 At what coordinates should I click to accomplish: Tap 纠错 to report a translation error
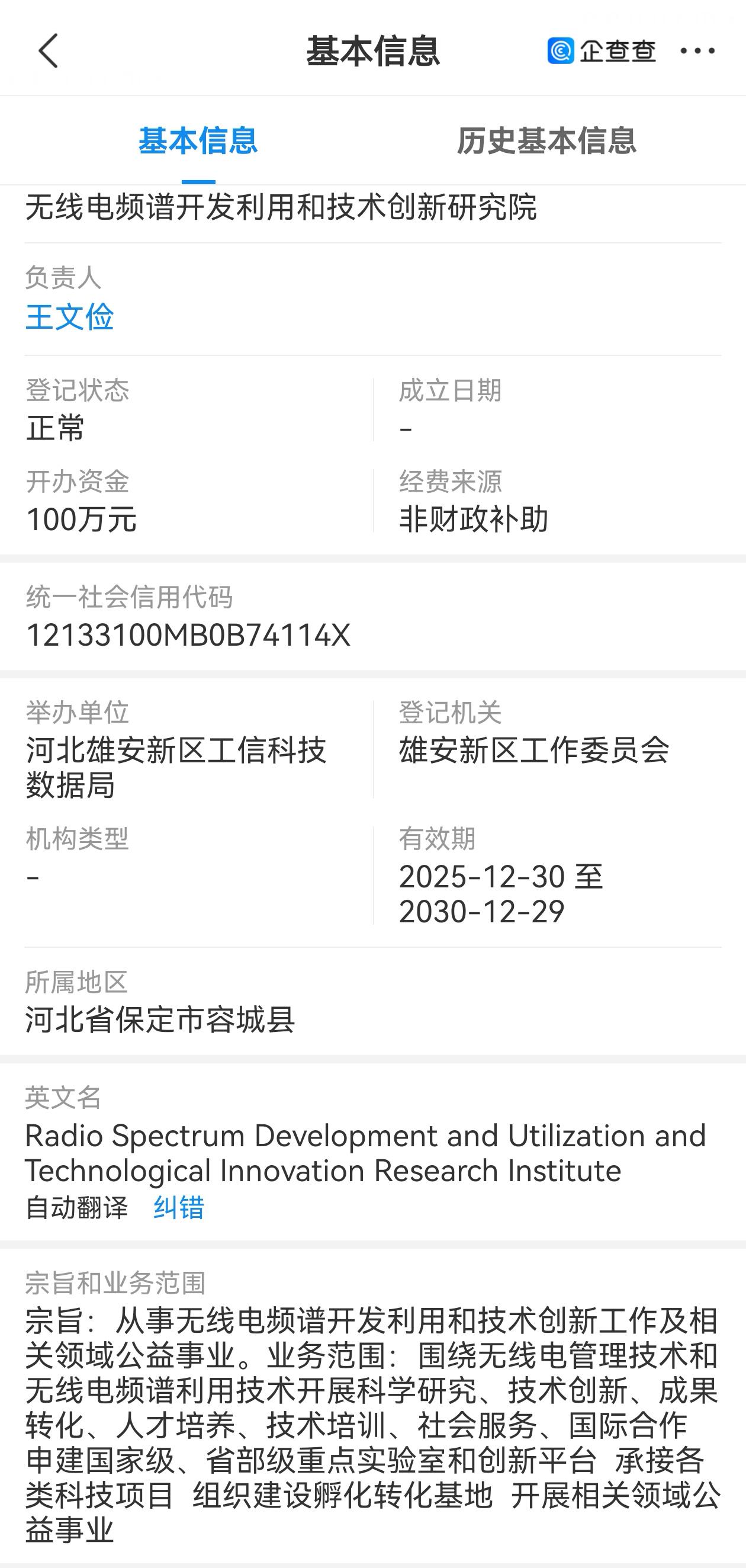click(x=179, y=1208)
